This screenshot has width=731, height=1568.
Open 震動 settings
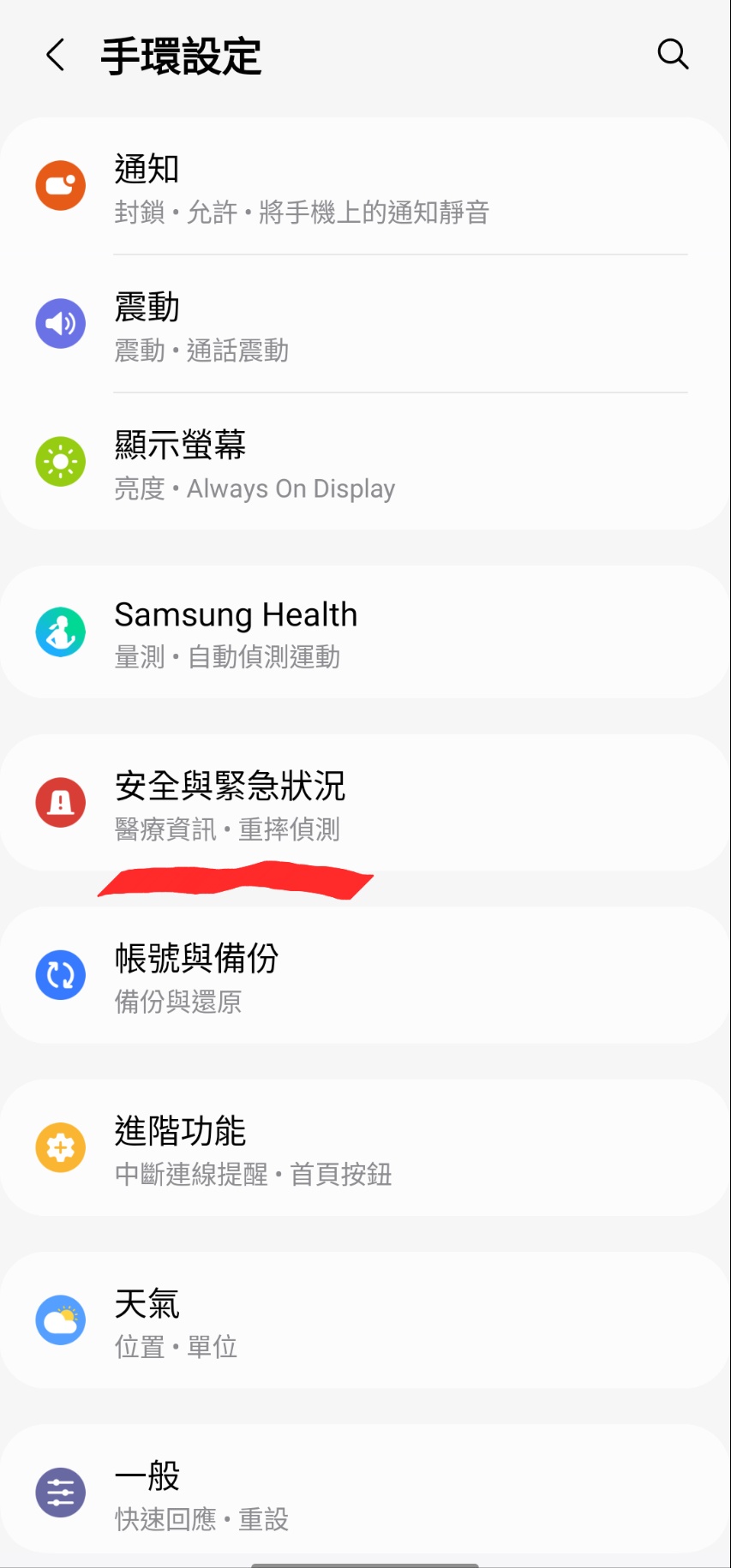tap(365, 326)
